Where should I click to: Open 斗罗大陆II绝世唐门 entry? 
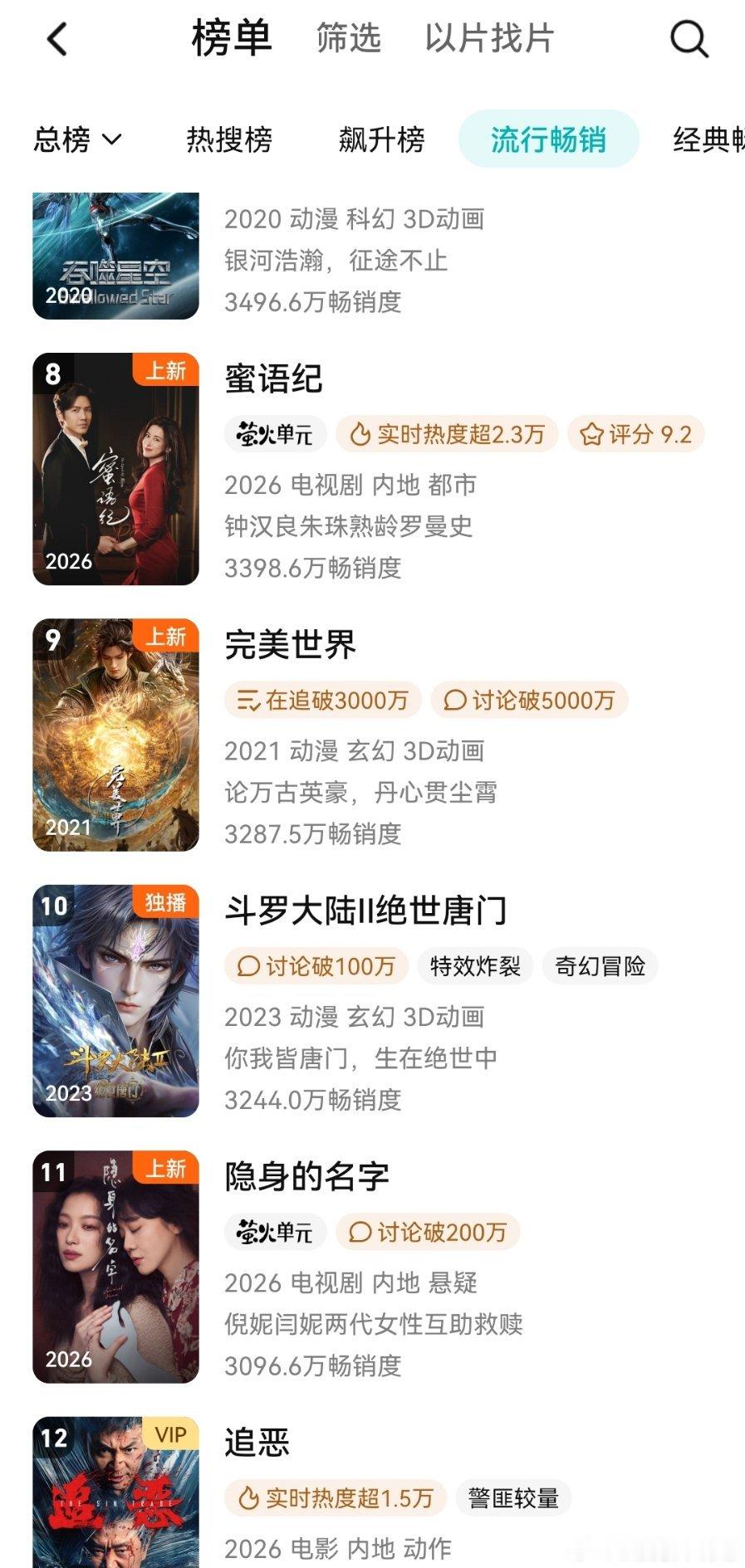pos(365,911)
